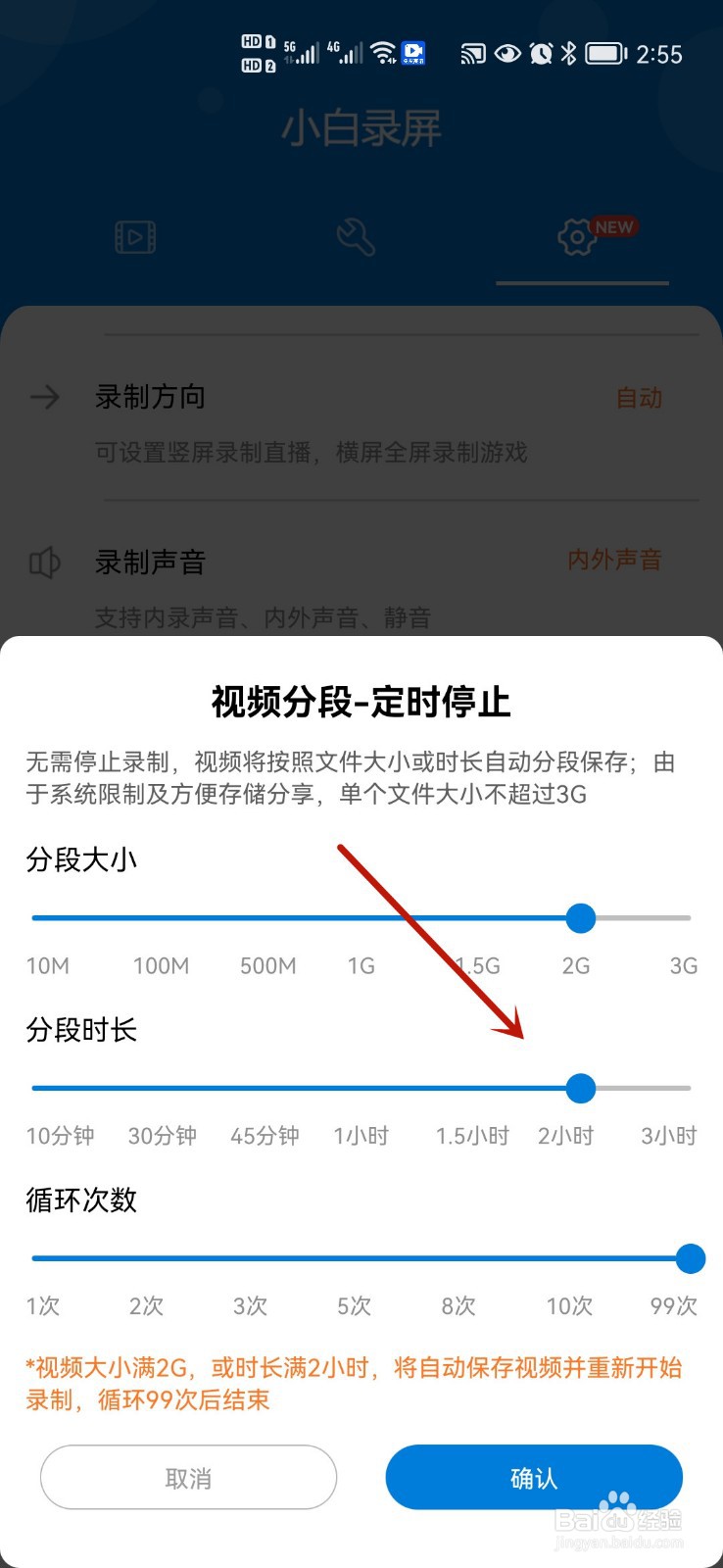The width and height of the screenshot is (723, 1568).
Task: Tap the Bluetooth icon in status bar
Action: (x=571, y=54)
